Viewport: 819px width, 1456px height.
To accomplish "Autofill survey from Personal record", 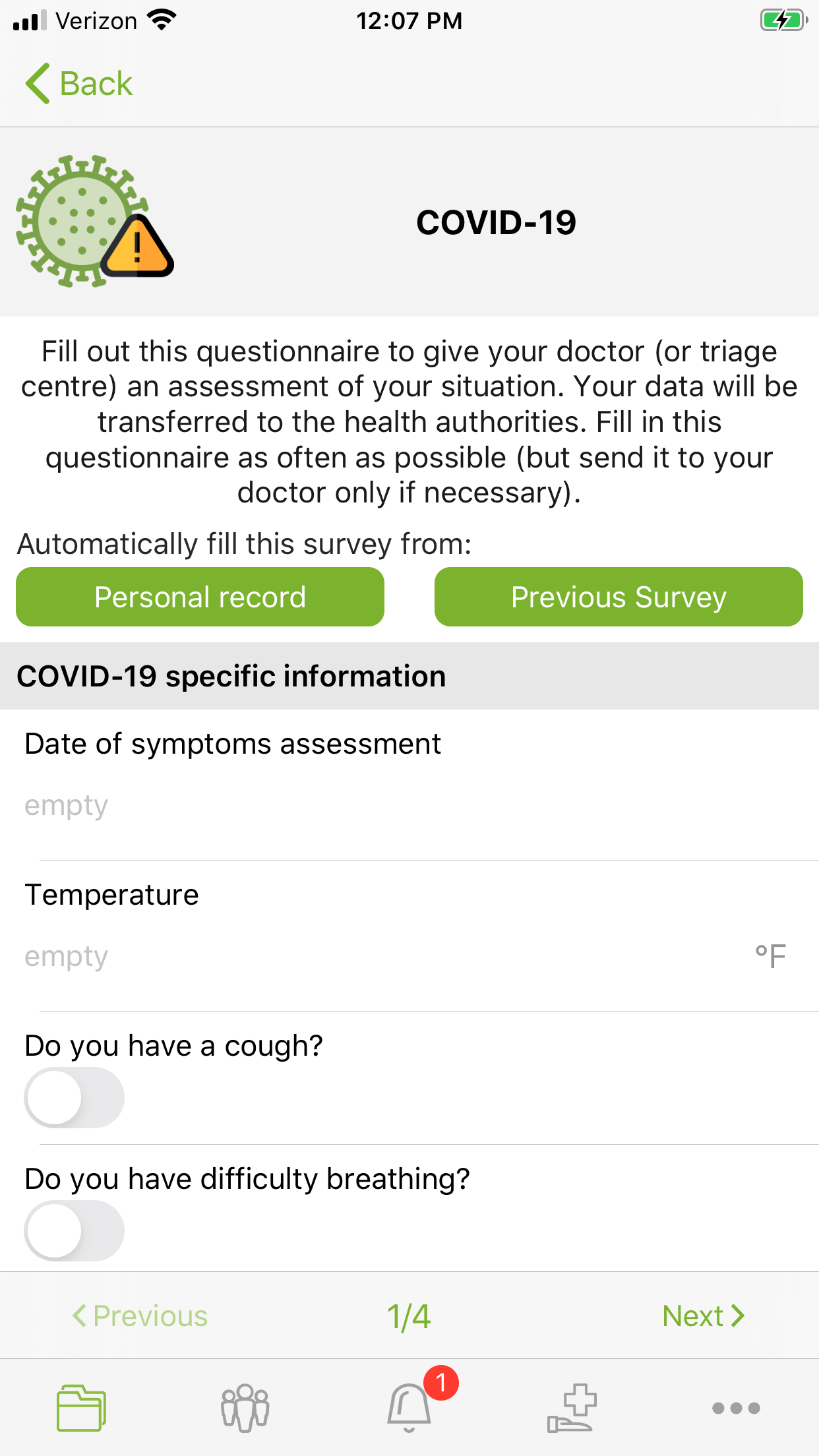I will point(200,597).
